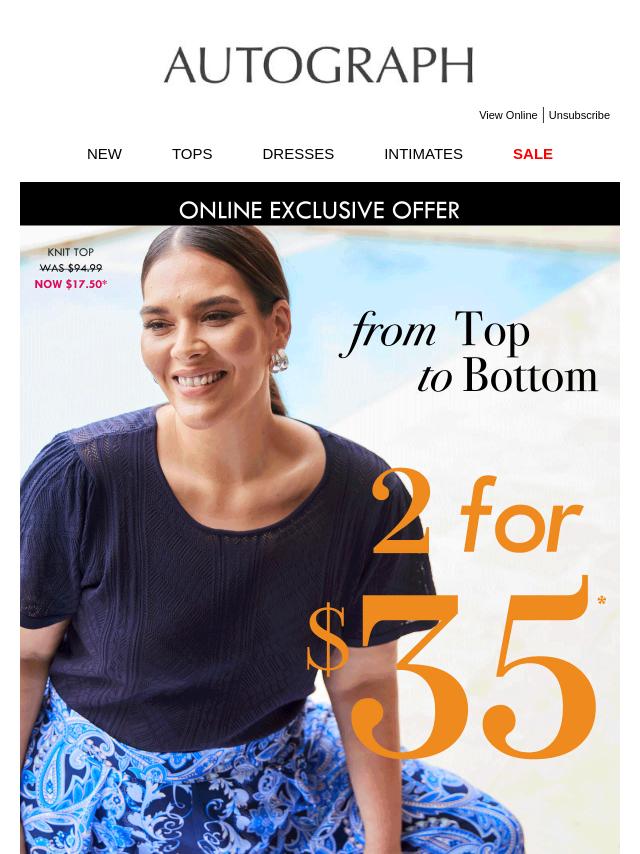Browse the TOPS category
The height and width of the screenshot is (854, 640).
(x=192, y=154)
